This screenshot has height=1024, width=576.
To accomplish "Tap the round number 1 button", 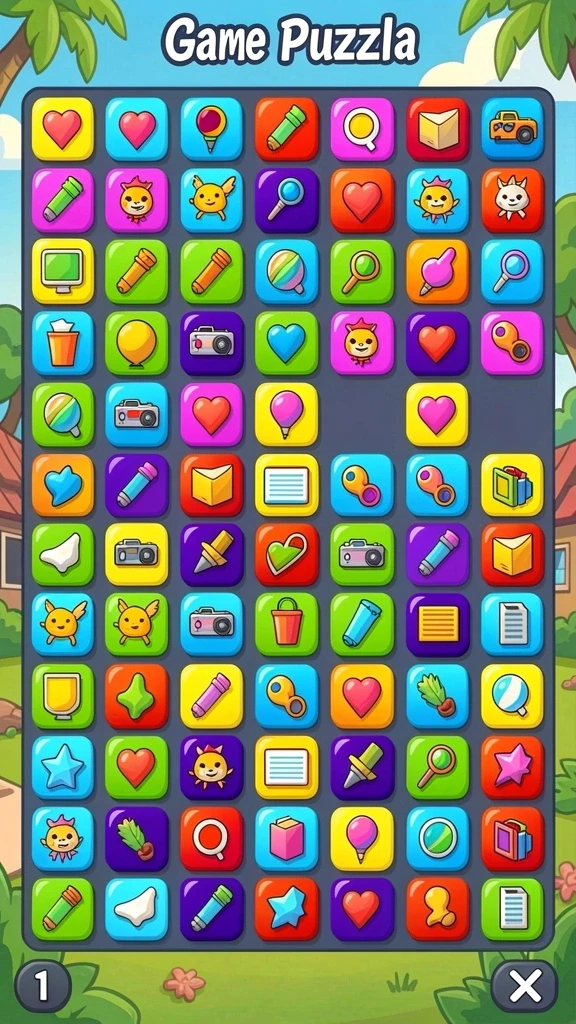I will tap(42, 985).
